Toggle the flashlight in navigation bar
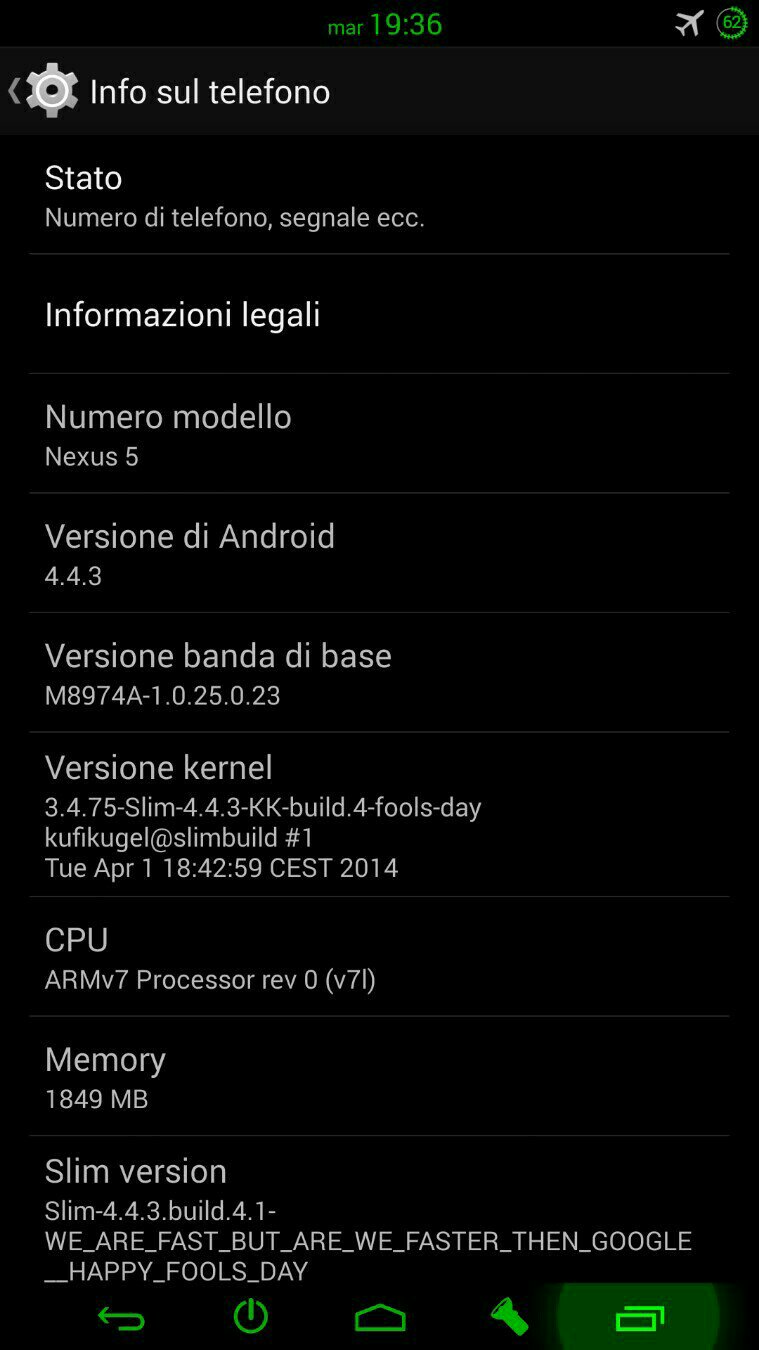This screenshot has width=759, height=1350. 509,1317
